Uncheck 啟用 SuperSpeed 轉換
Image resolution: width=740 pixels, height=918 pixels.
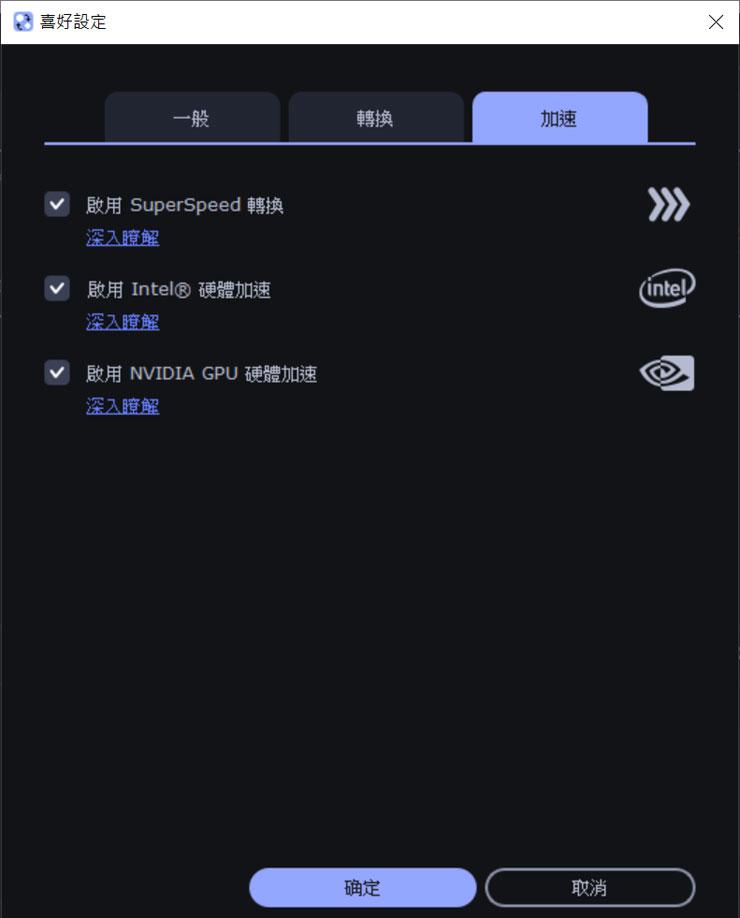57,204
